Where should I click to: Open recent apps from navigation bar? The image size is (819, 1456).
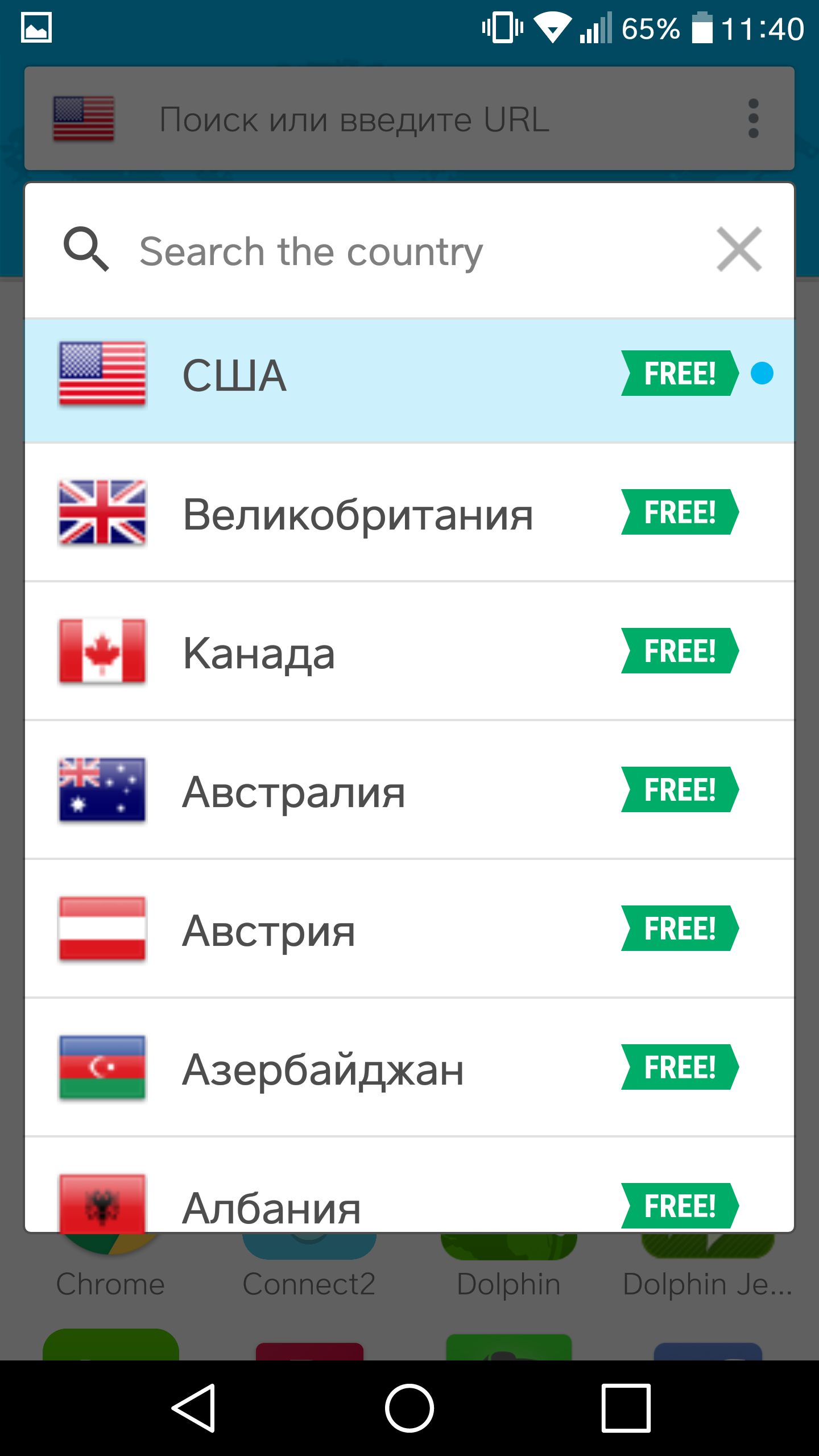[626, 1408]
